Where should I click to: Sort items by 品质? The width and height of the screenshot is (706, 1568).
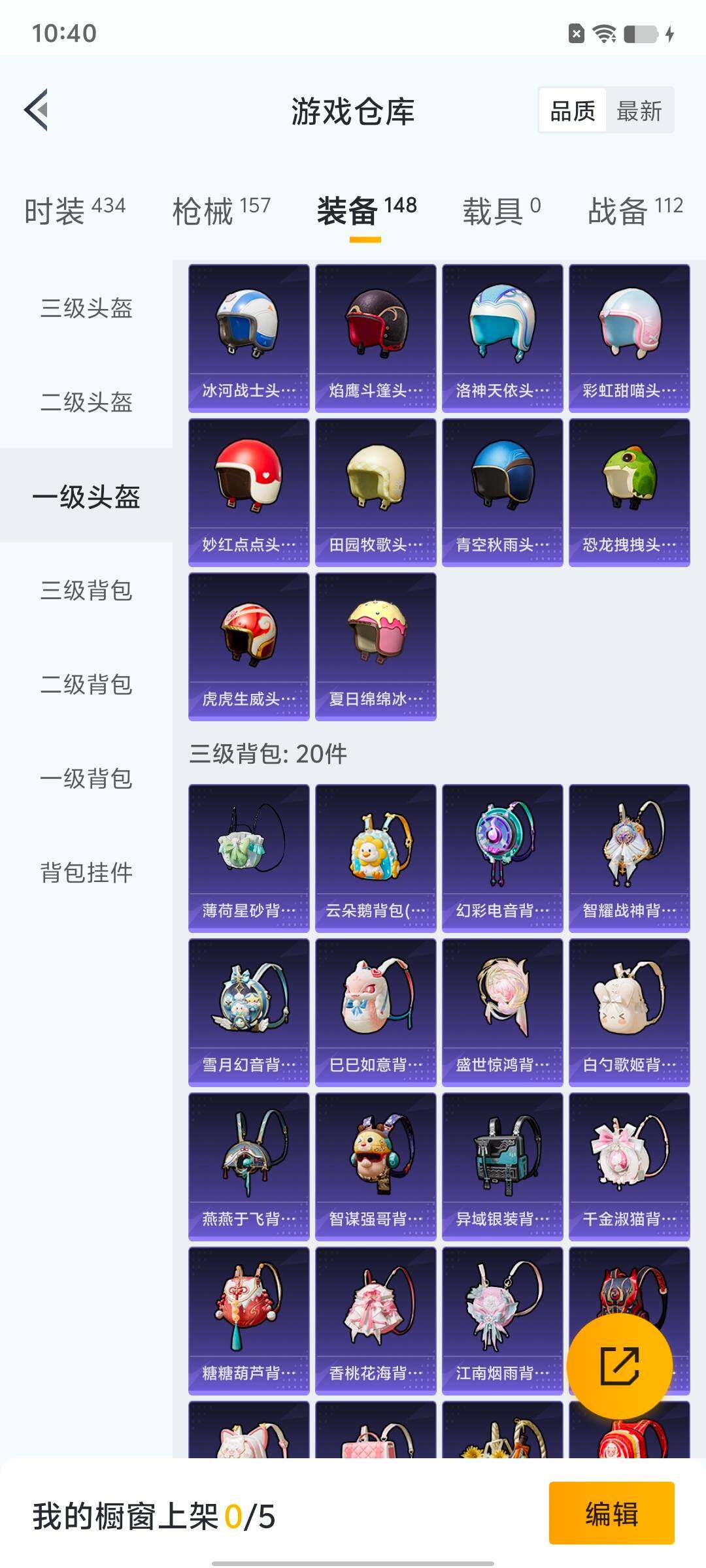pyautogui.click(x=572, y=110)
